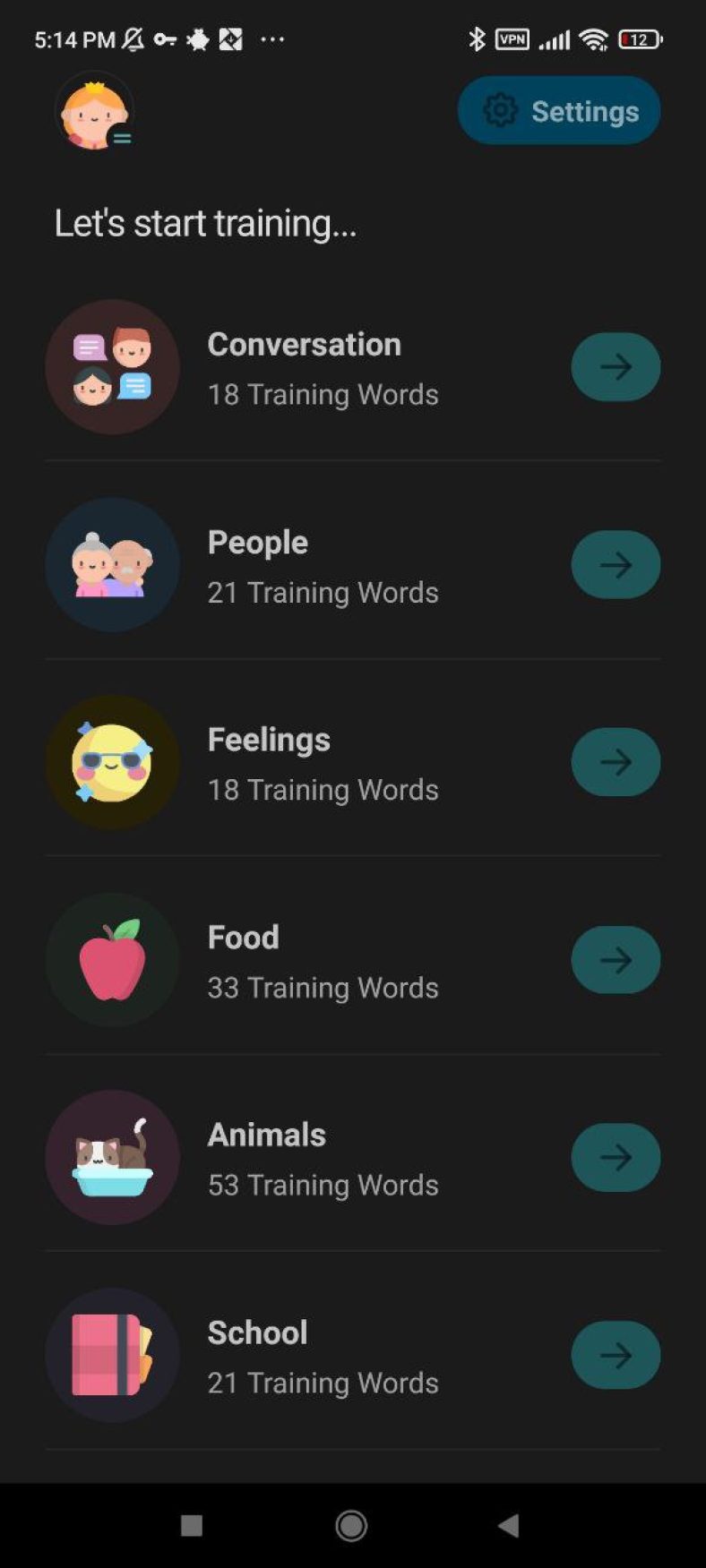
Task: Open Food's 33 training words
Action: [616, 959]
